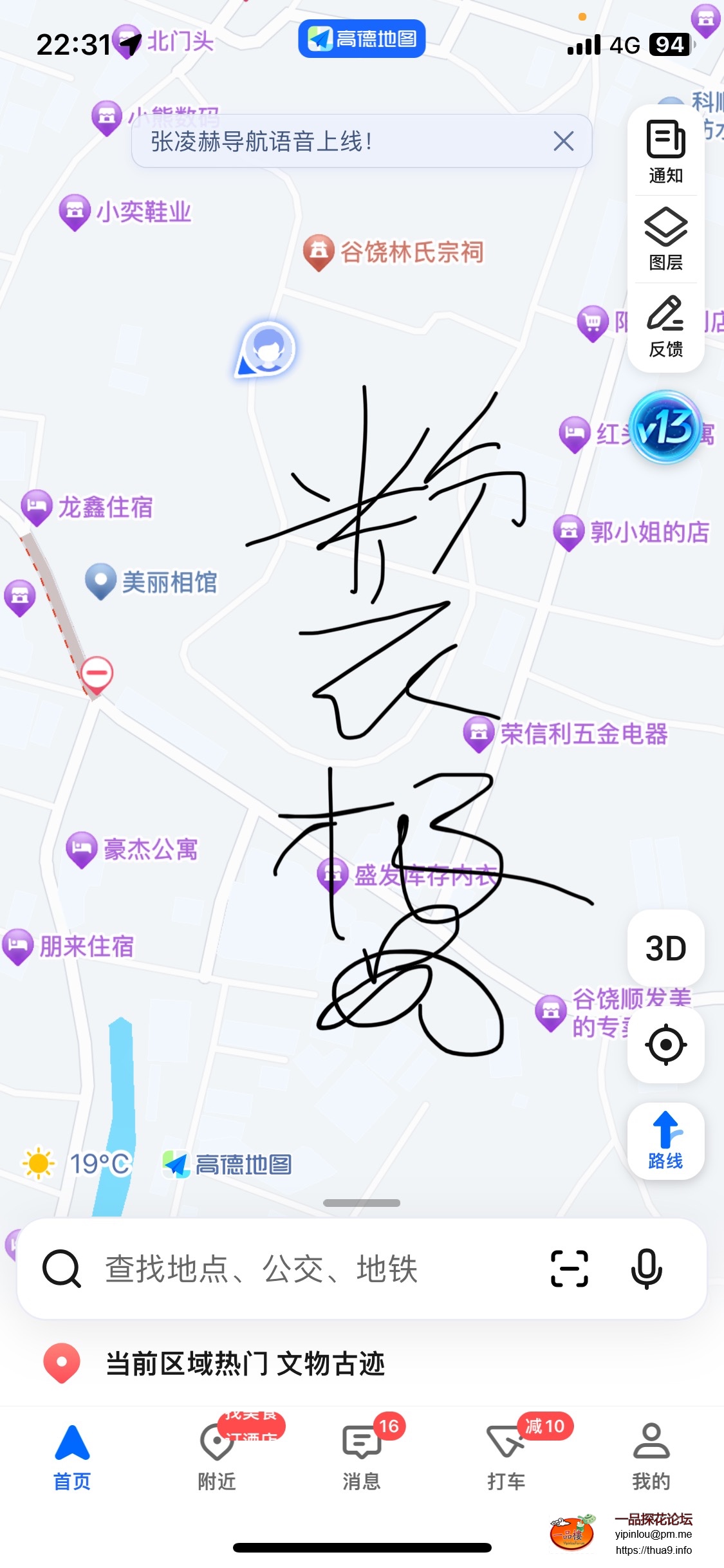Open the 通知 notifications panel

(665, 151)
